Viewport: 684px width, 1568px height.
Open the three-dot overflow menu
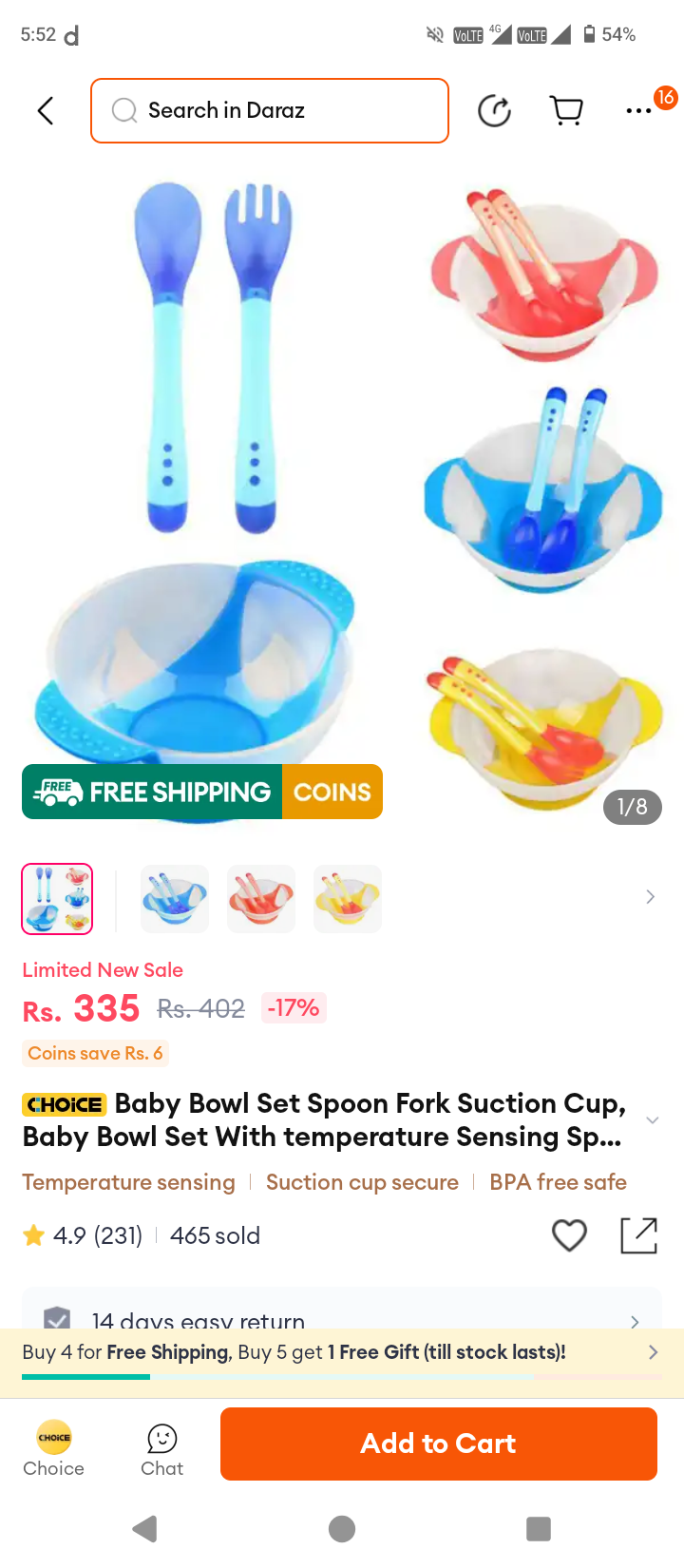[638, 111]
